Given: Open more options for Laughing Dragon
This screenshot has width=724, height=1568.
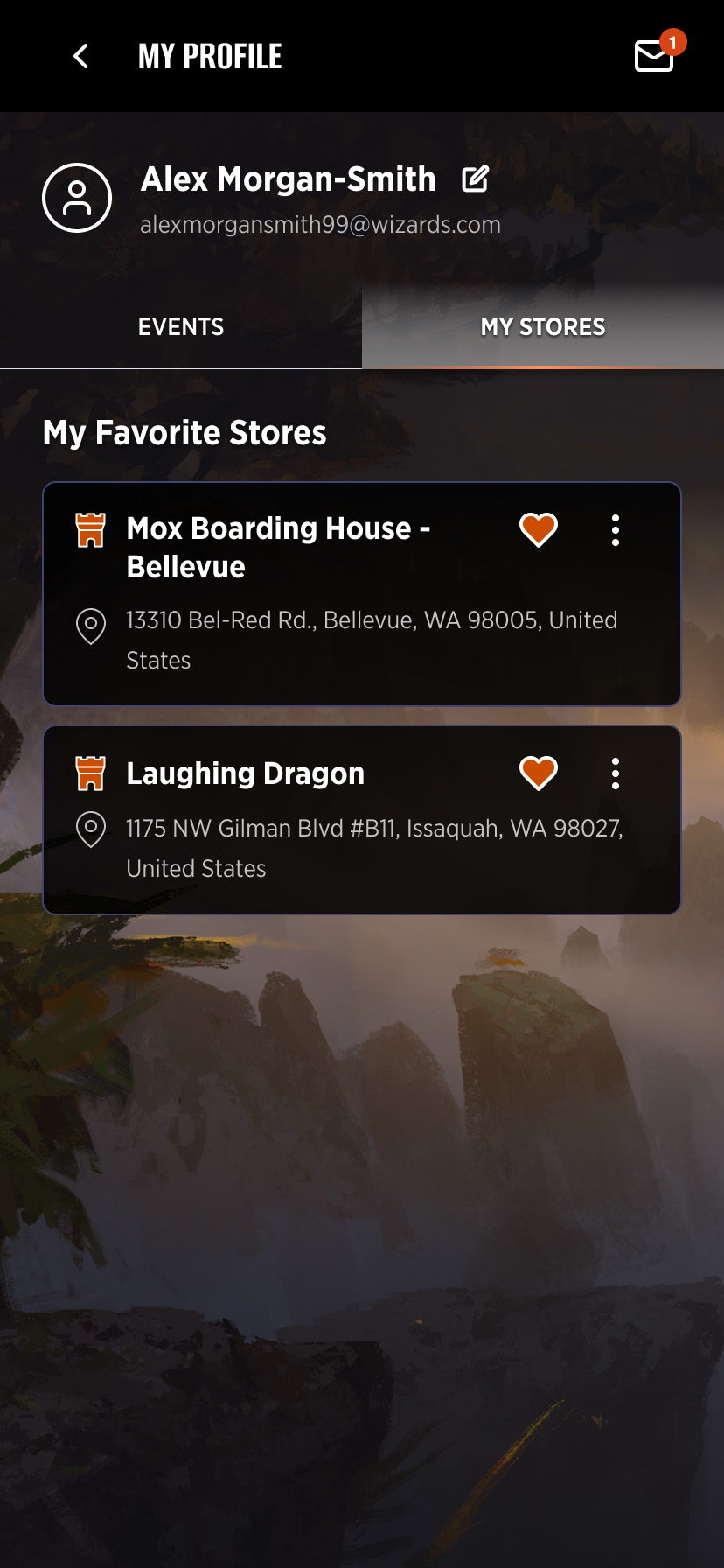Looking at the screenshot, I should click(x=616, y=773).
